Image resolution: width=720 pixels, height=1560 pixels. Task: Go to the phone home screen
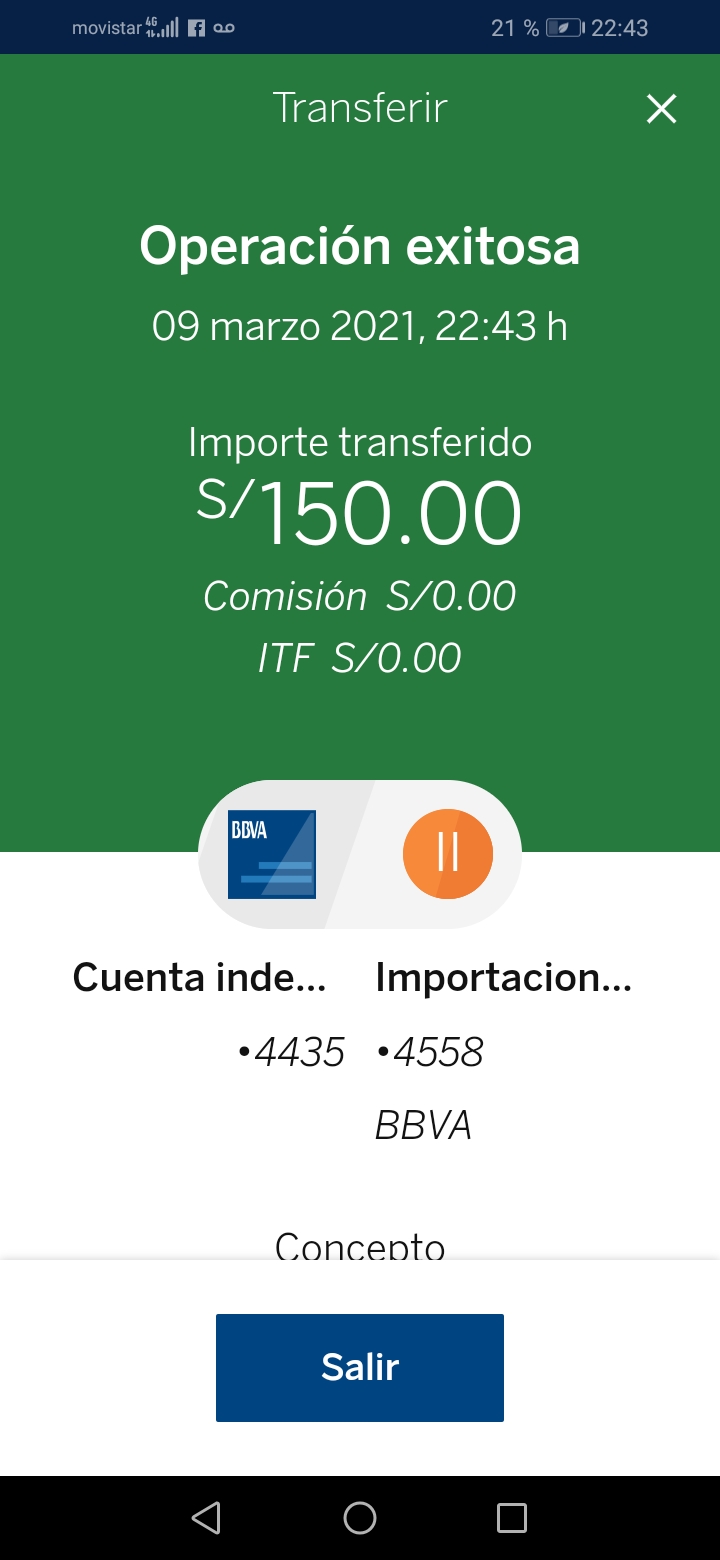click(x=360, y=1518)
